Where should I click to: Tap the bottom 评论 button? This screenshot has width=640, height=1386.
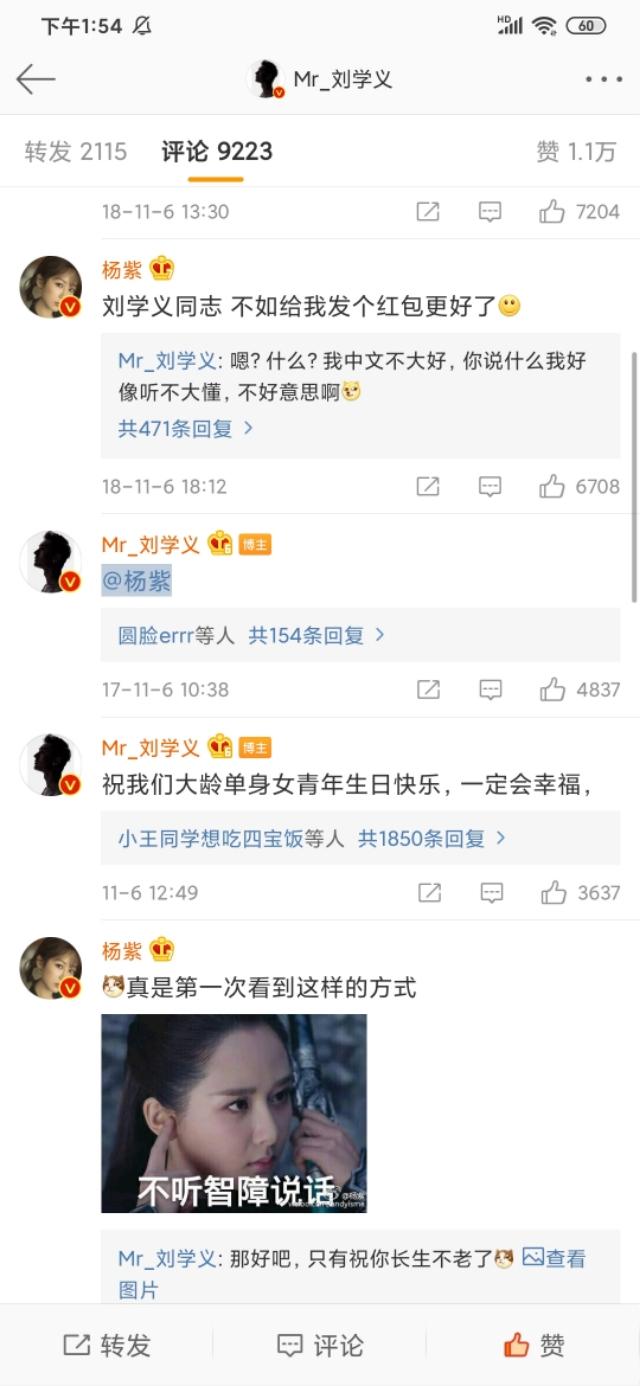pos(320,1345)
